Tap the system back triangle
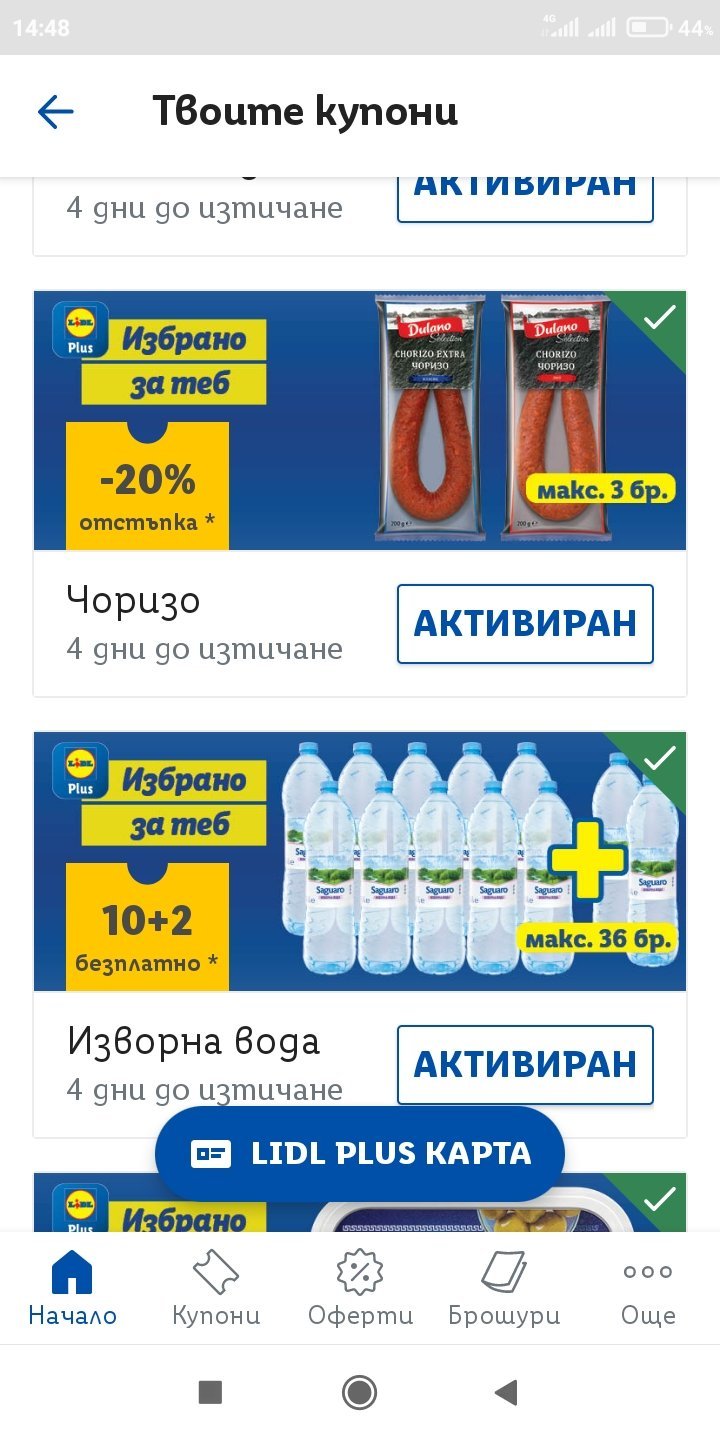The width and height of the screenshot is (720, 1440). click(x=507, y=1392)
